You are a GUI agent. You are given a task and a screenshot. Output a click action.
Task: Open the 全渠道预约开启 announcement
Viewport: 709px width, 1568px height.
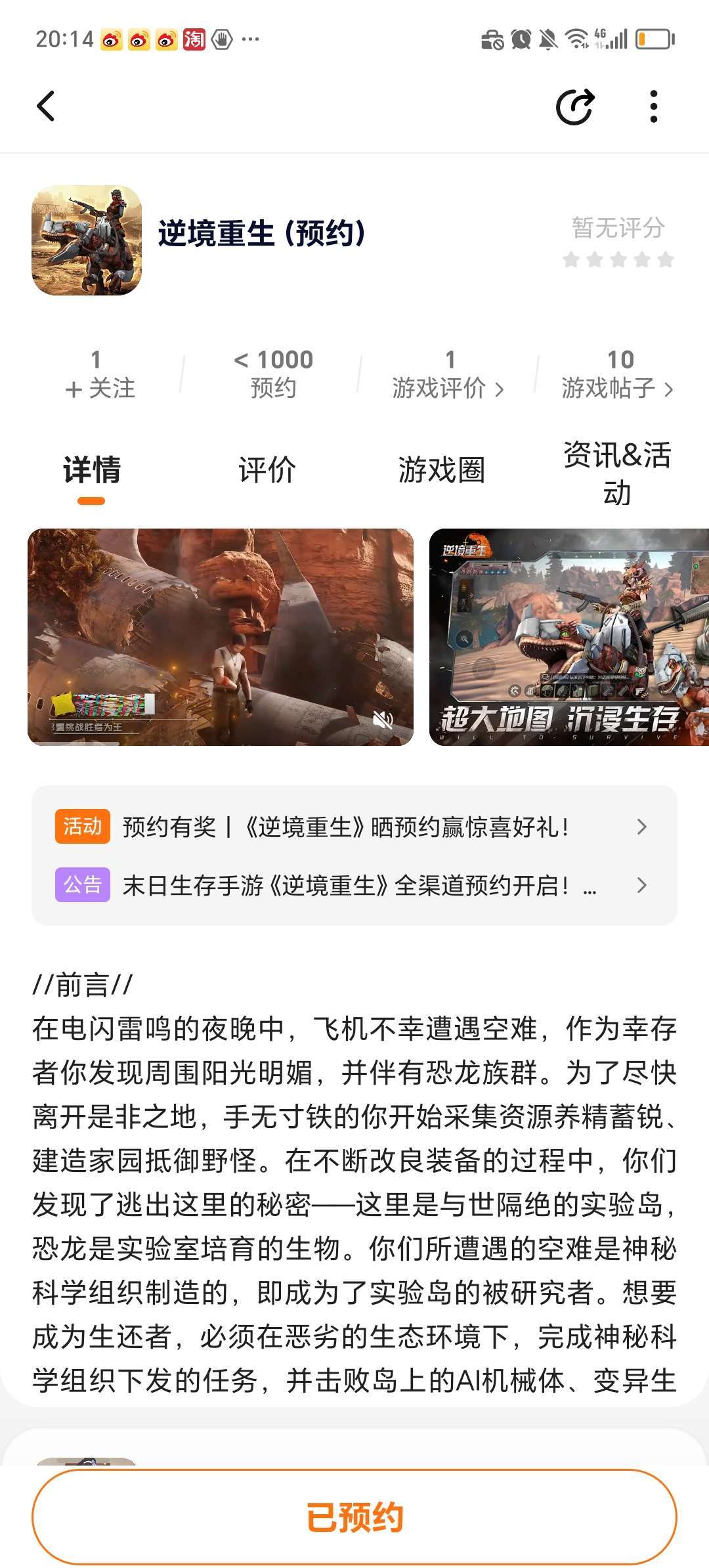coord(354,885)
